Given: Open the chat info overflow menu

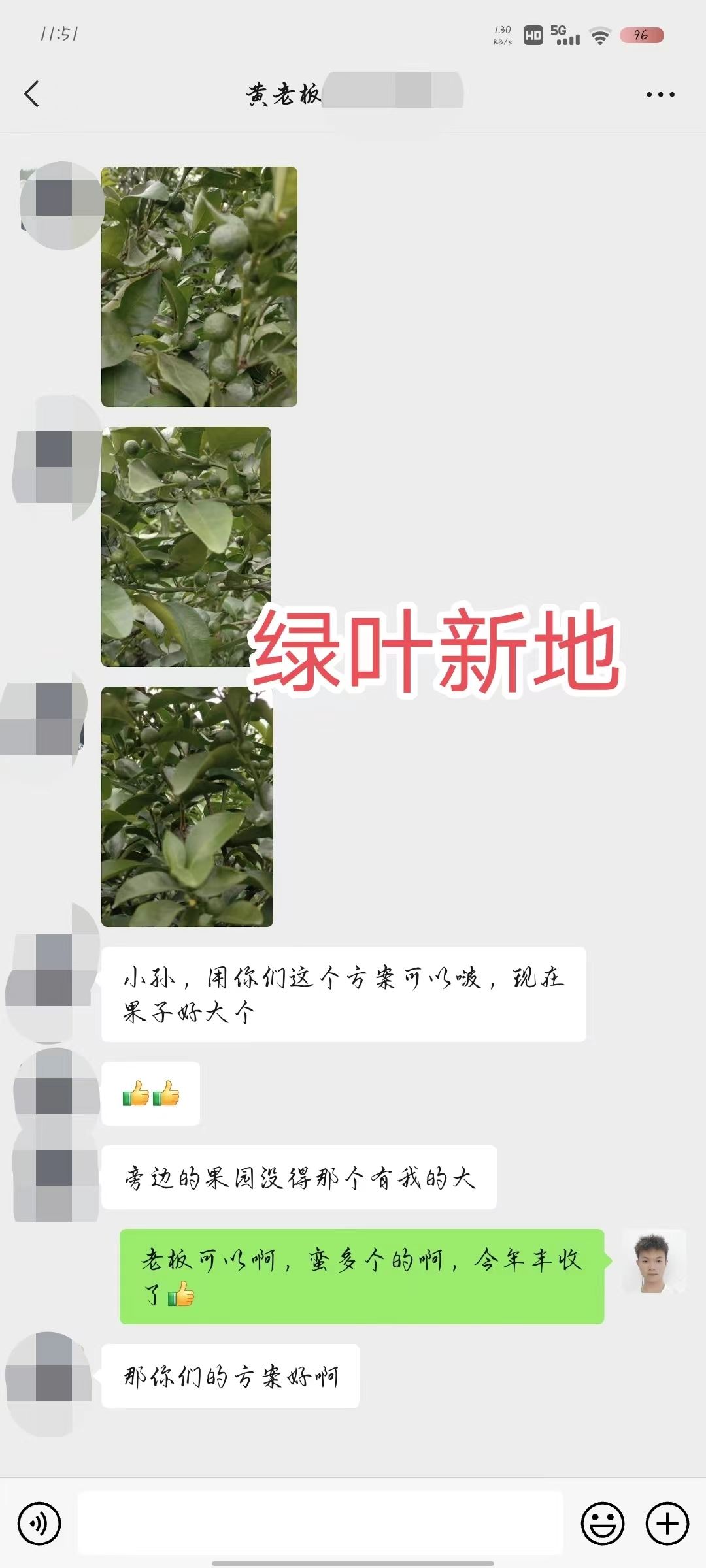Looking at the screenshot, I should coord(660,95).
